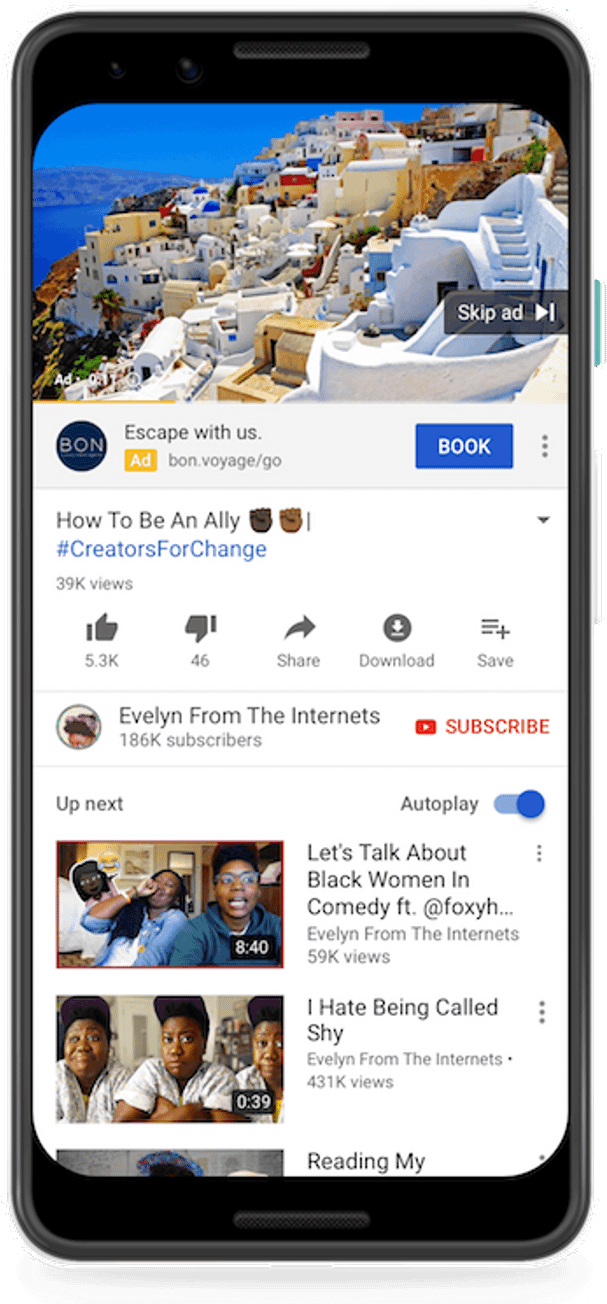Subscribe to Evelyn From The Internets
This screenshot has width=607, height=1304.
(x=483, y=727)
